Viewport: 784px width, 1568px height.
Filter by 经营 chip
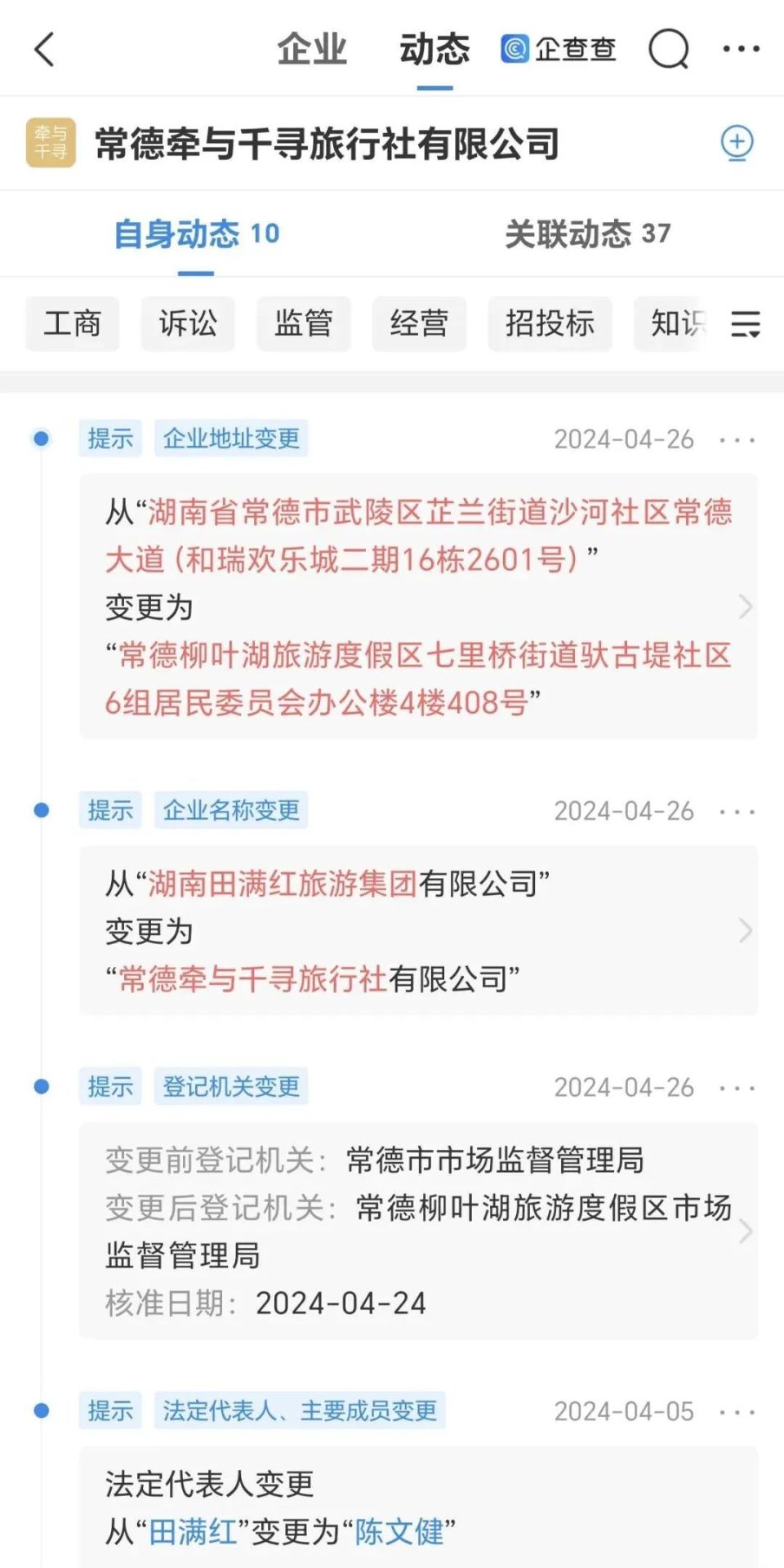(419, 323)
